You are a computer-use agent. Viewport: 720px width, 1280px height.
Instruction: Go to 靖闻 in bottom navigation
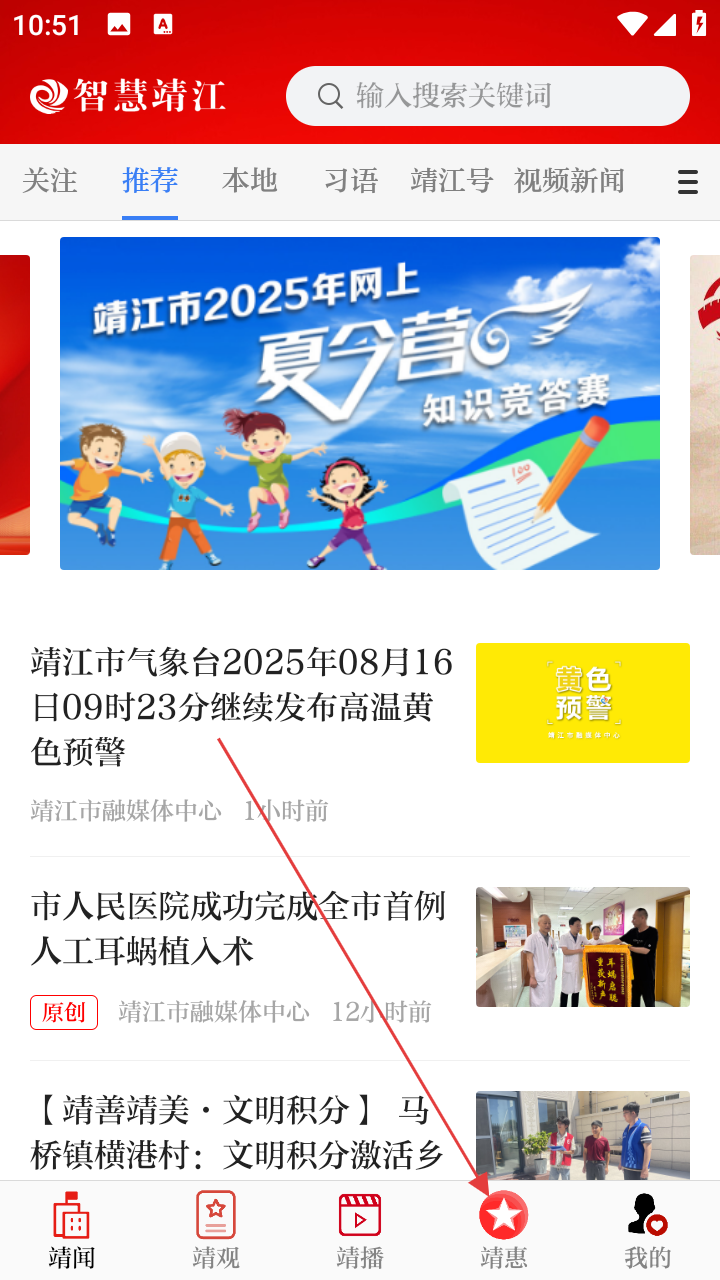click(x=72, y=1230)
